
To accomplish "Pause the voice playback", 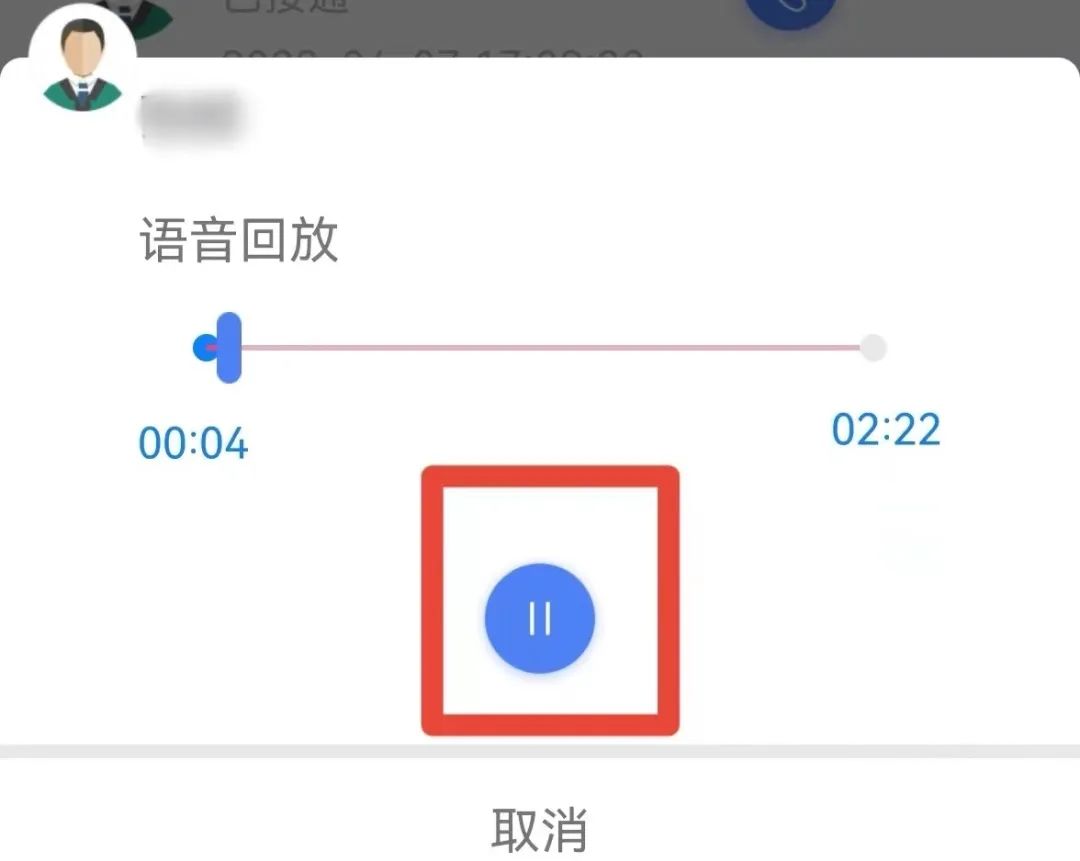I will 540,618.
